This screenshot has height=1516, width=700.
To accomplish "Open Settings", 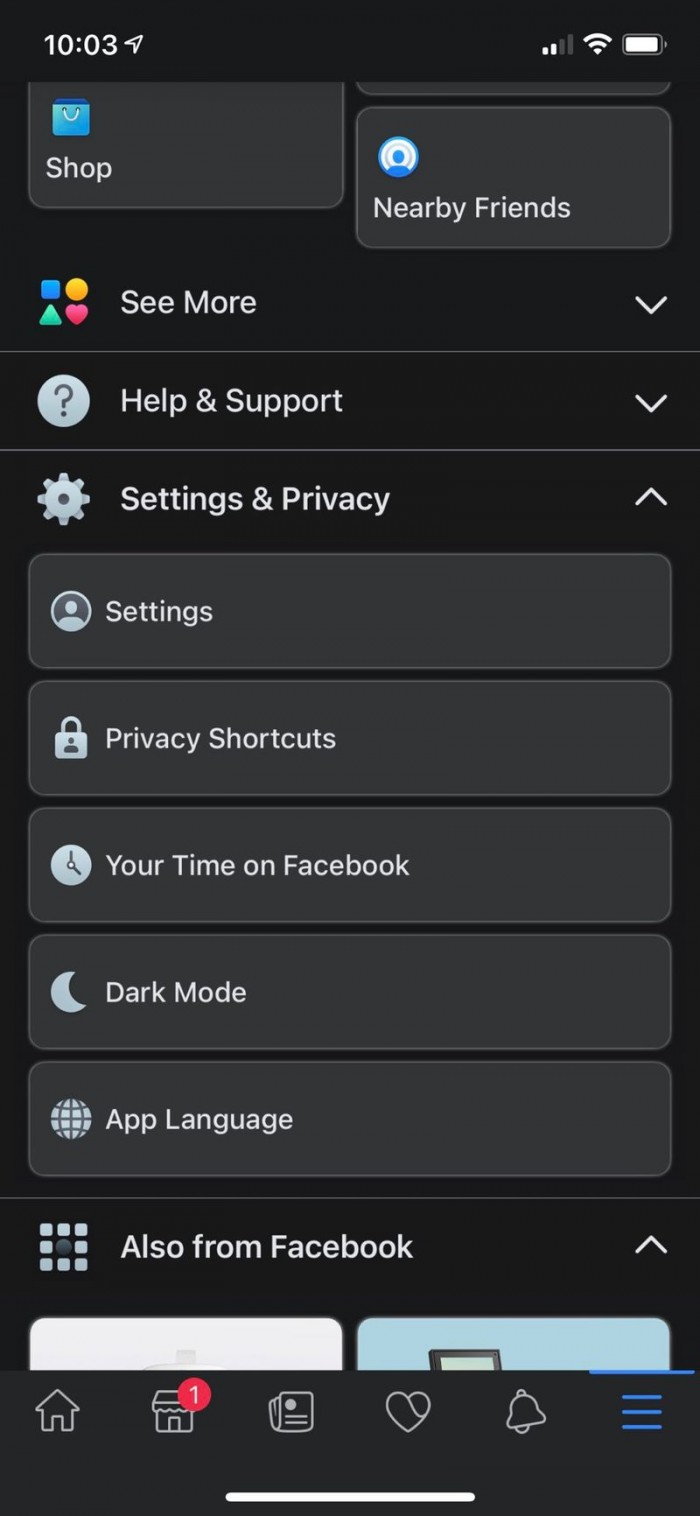I will tap(350, 611).
